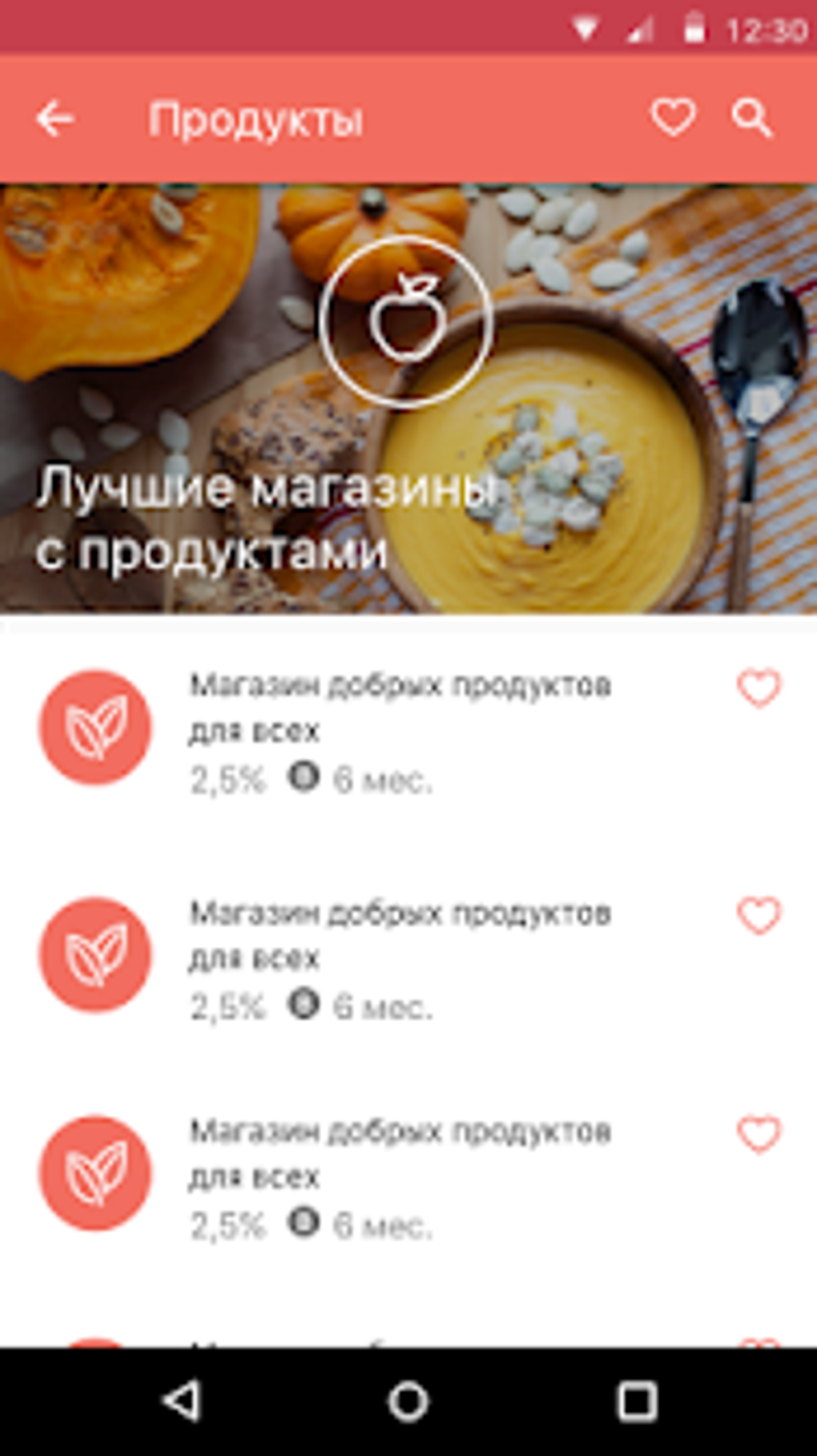This screenshot has width=817, height=1456.
Task: Open the third Магазин добрых продуктов row
Action: pyautogui.click(x=400, y=1176)
